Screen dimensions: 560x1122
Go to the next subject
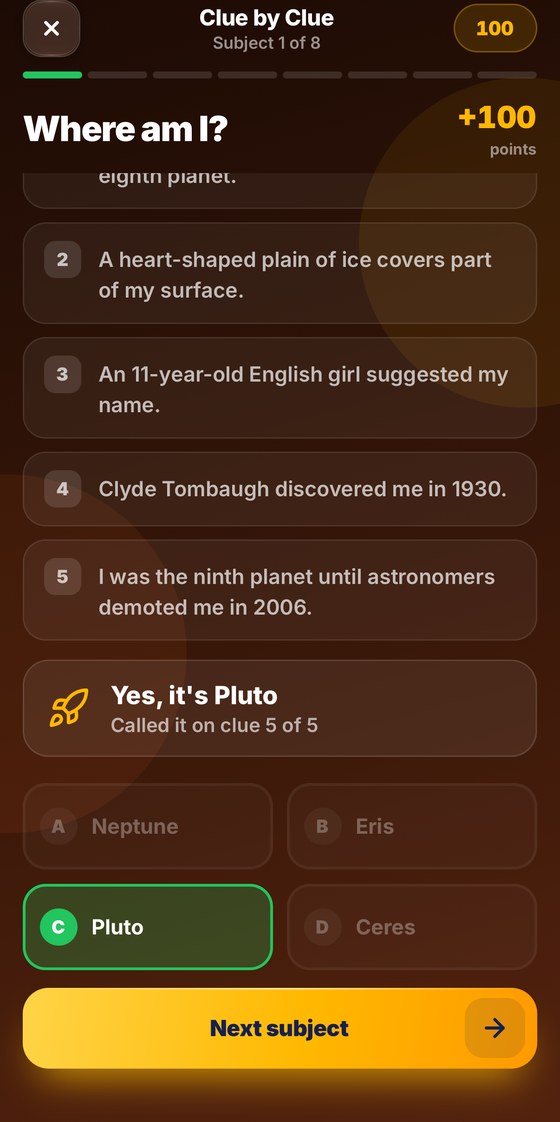tap(280, 1028)
